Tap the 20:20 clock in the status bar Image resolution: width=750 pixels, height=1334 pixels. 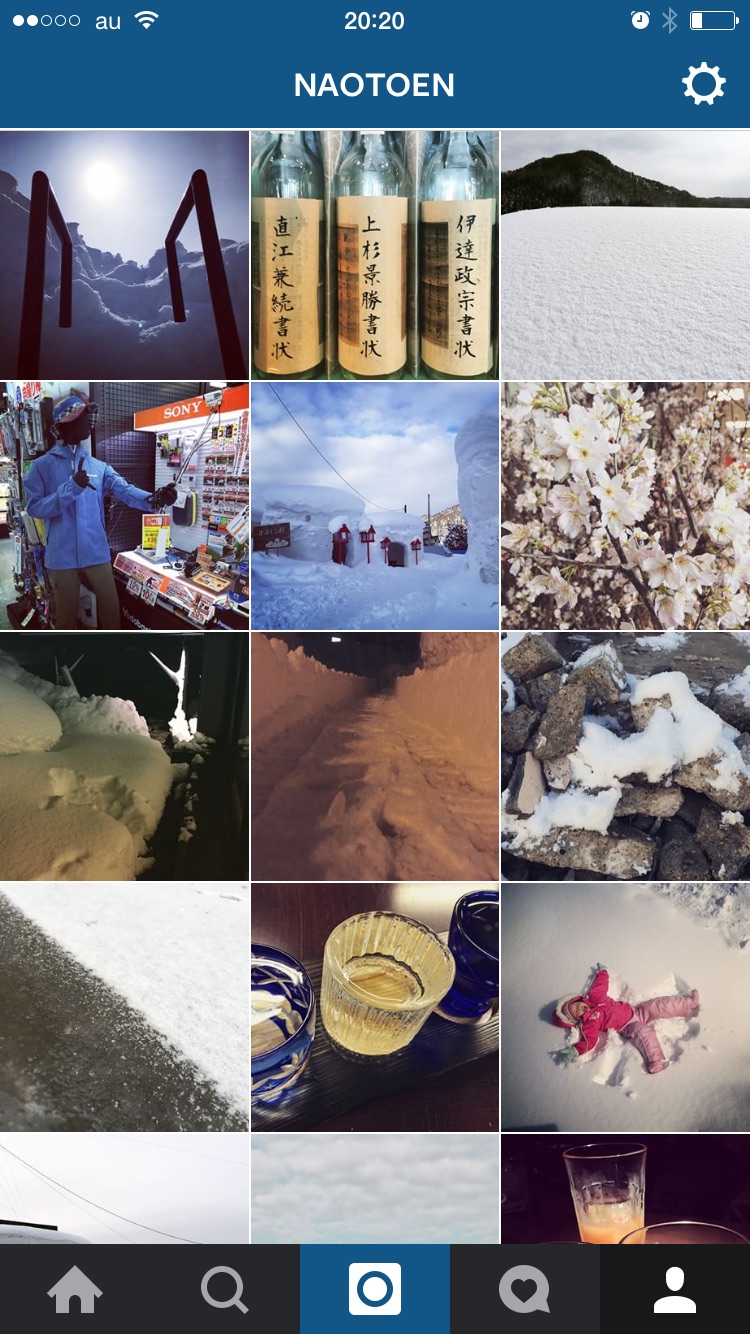click(x=374, y=19)
